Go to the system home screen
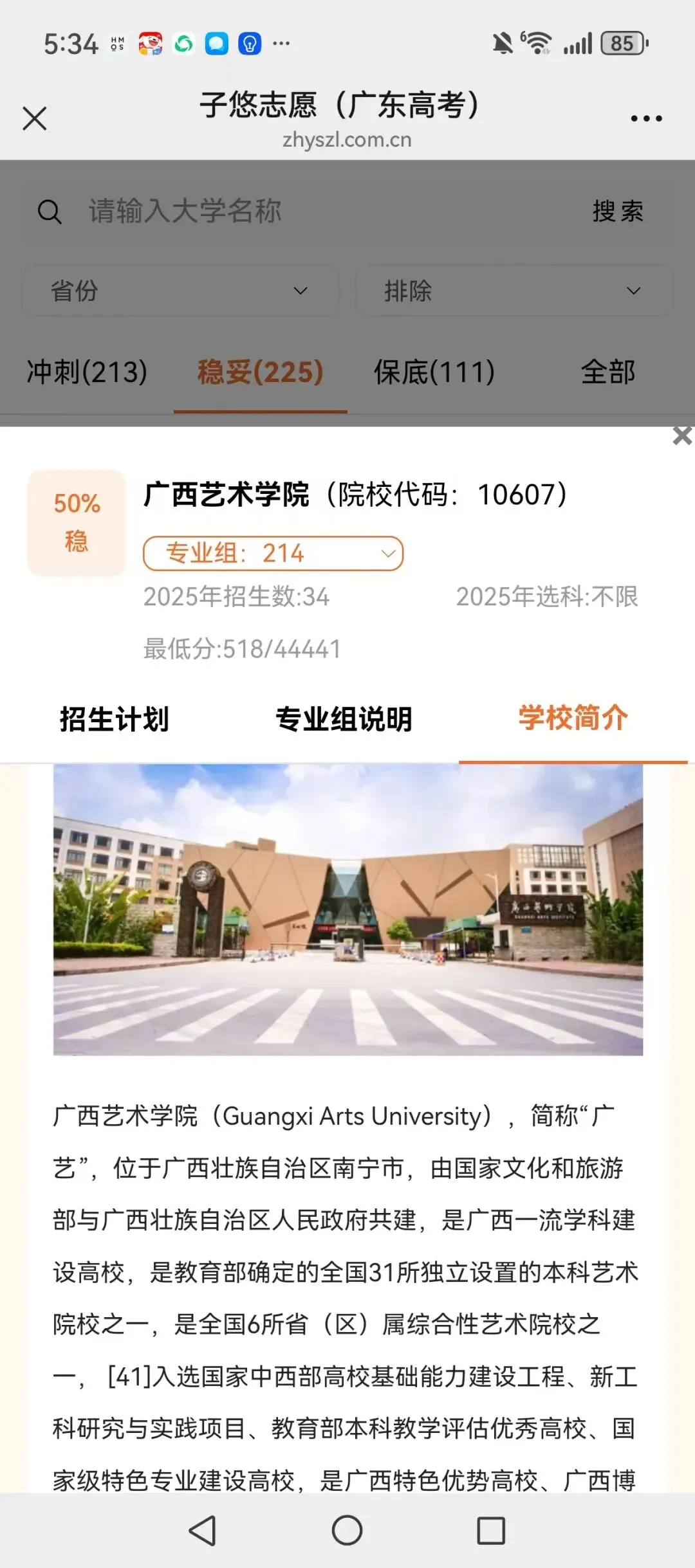 [x=347, y=1530]
